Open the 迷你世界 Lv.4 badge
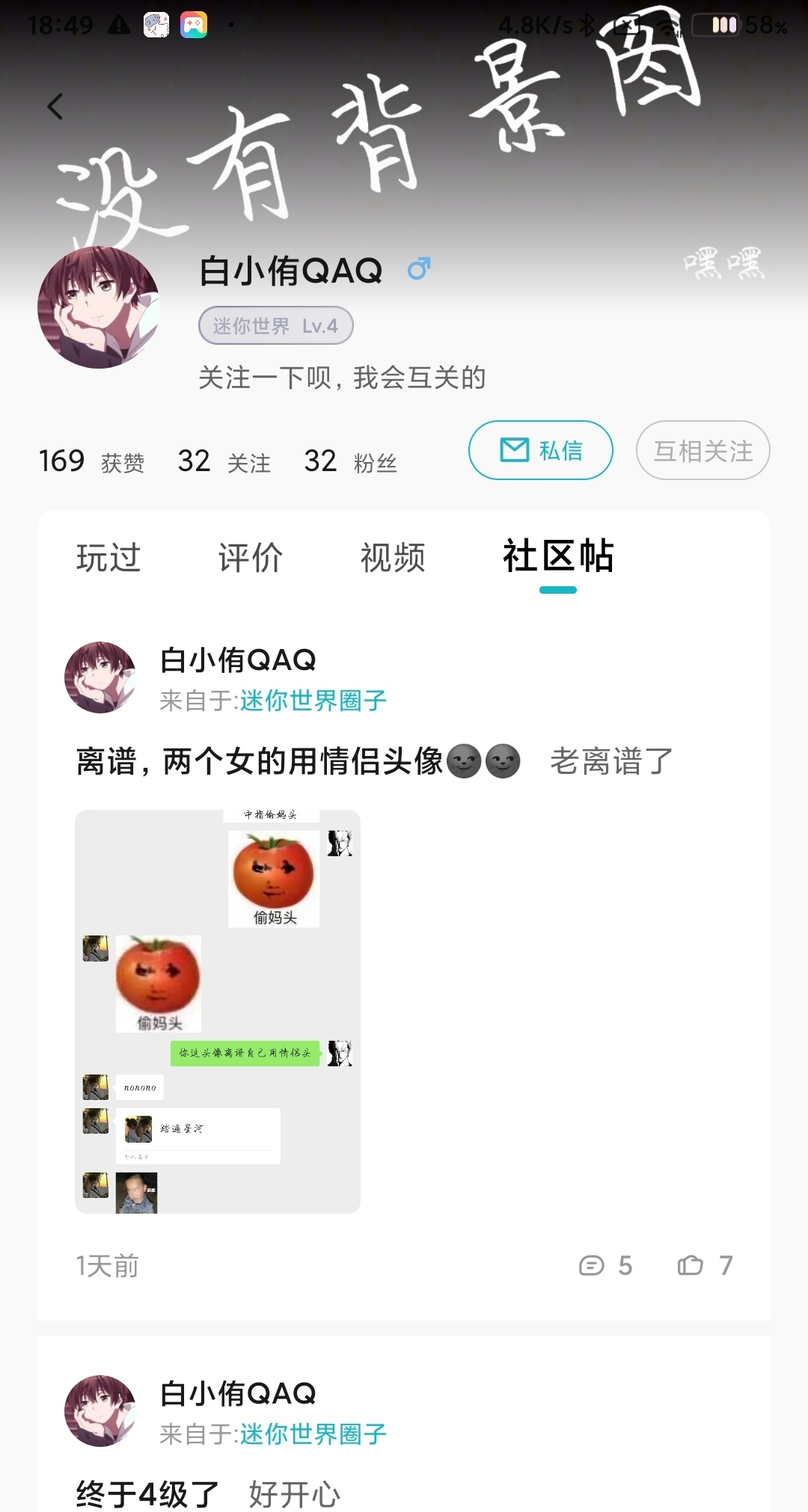This screenshot has width=808, height=1512. pos(276,325)
